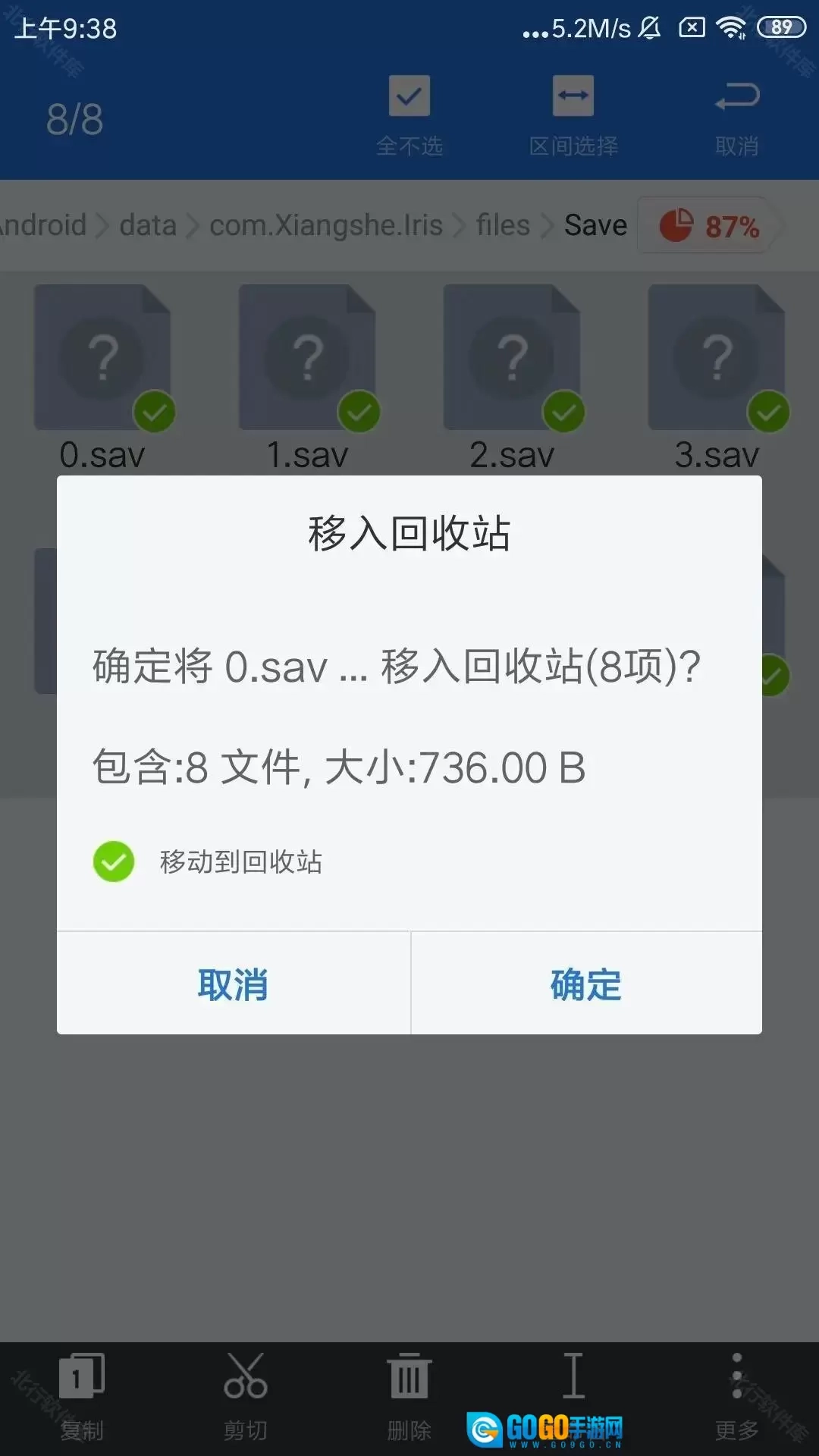Uncheck the 移动到回收站 option
Image resolution: width=819 pixels, height=1456 pixels.
(114, 861)
